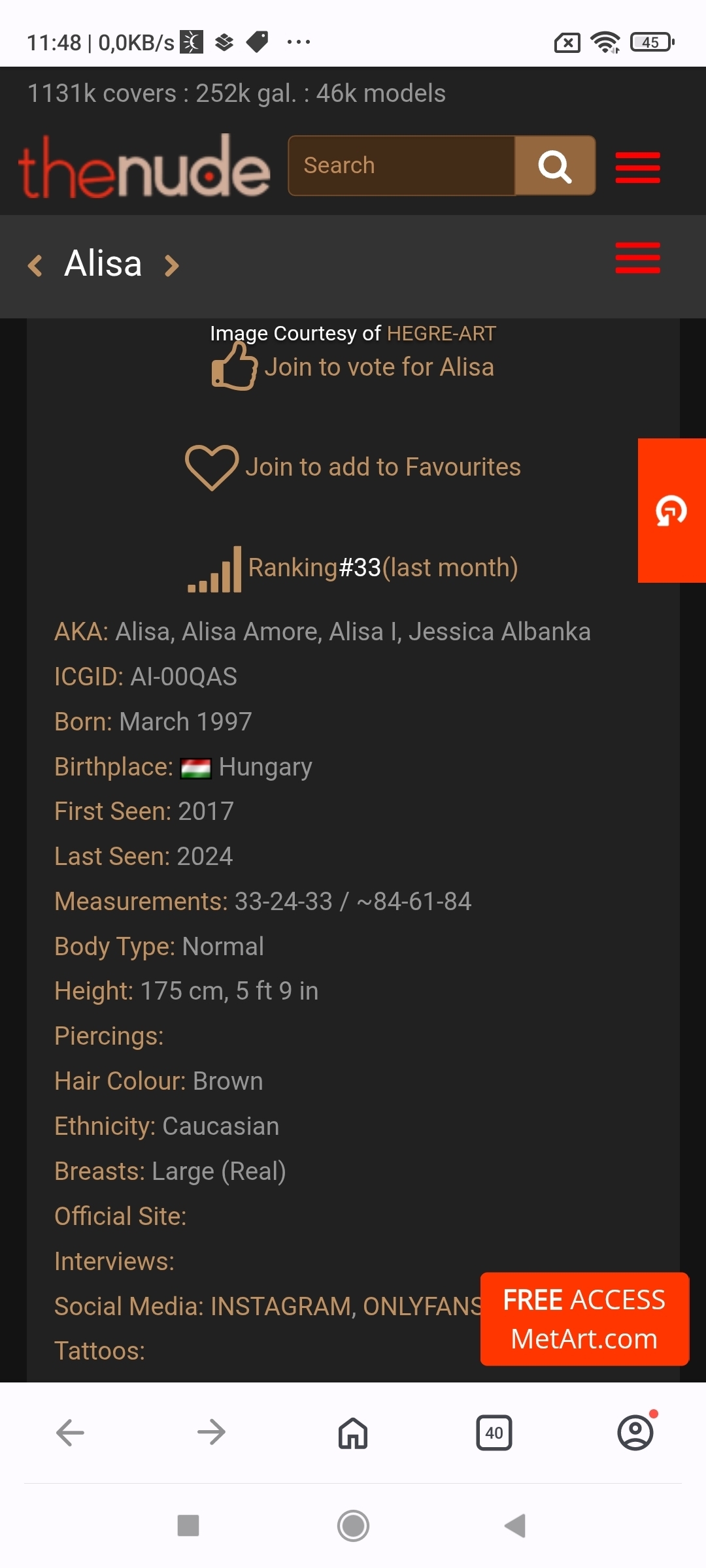The image size is (706, 1568).
Task: Tap the magnifier search button
Action: [x=555, y=166]
